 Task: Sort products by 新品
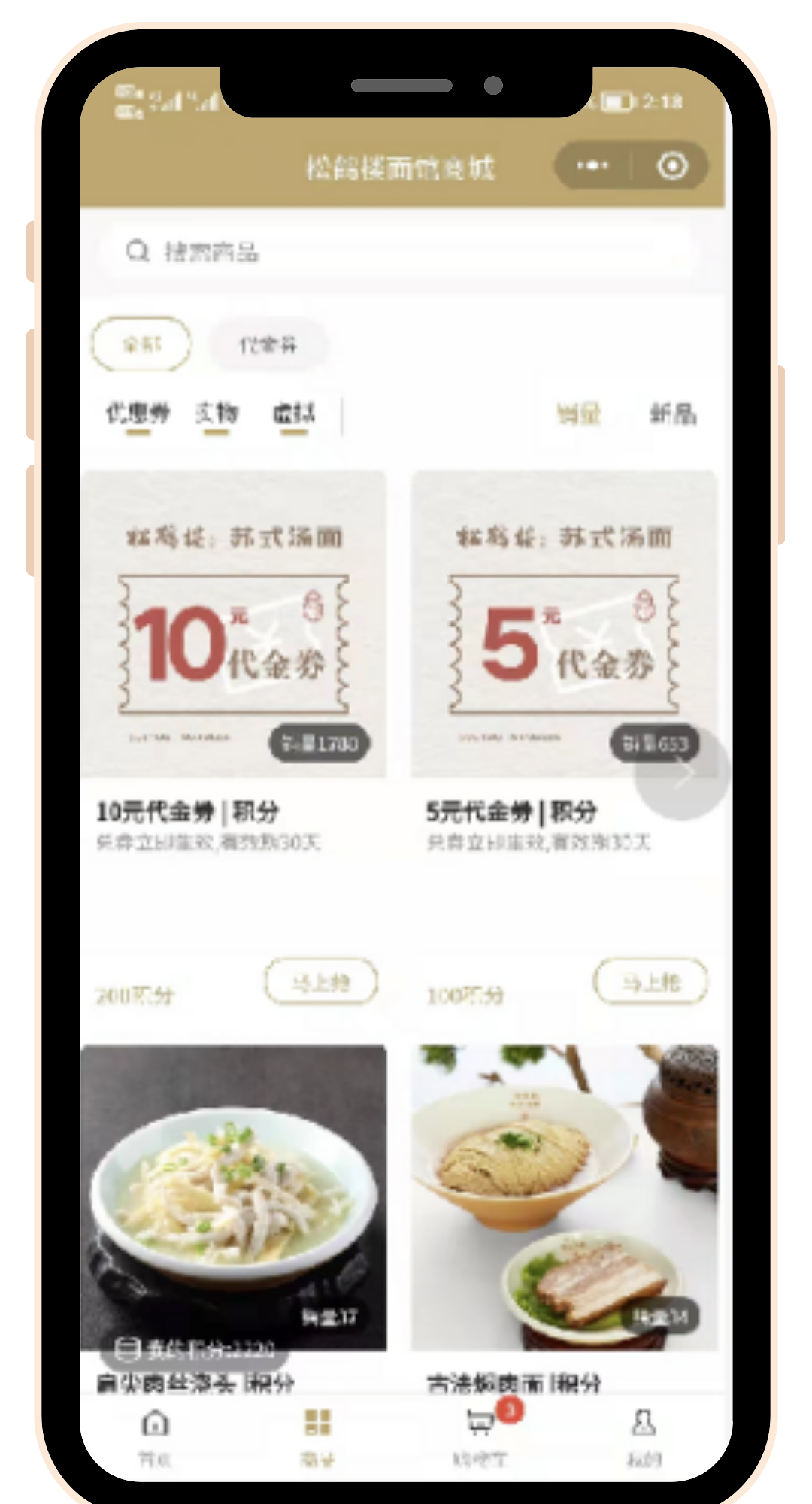[672, 414]
